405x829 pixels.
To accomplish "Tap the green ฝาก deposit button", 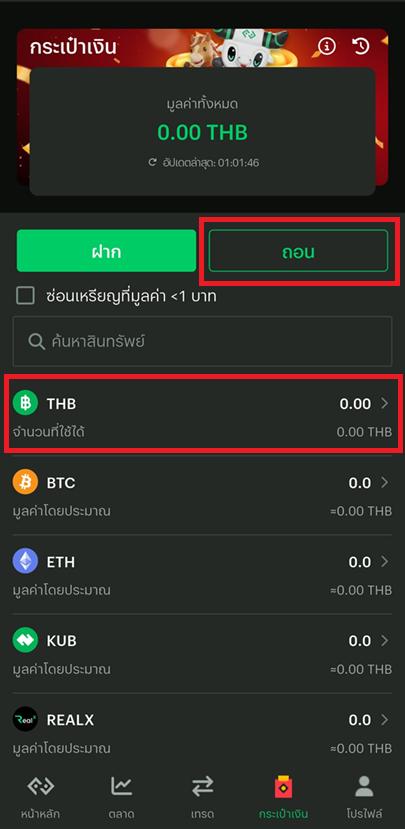I will pos(106,251).
